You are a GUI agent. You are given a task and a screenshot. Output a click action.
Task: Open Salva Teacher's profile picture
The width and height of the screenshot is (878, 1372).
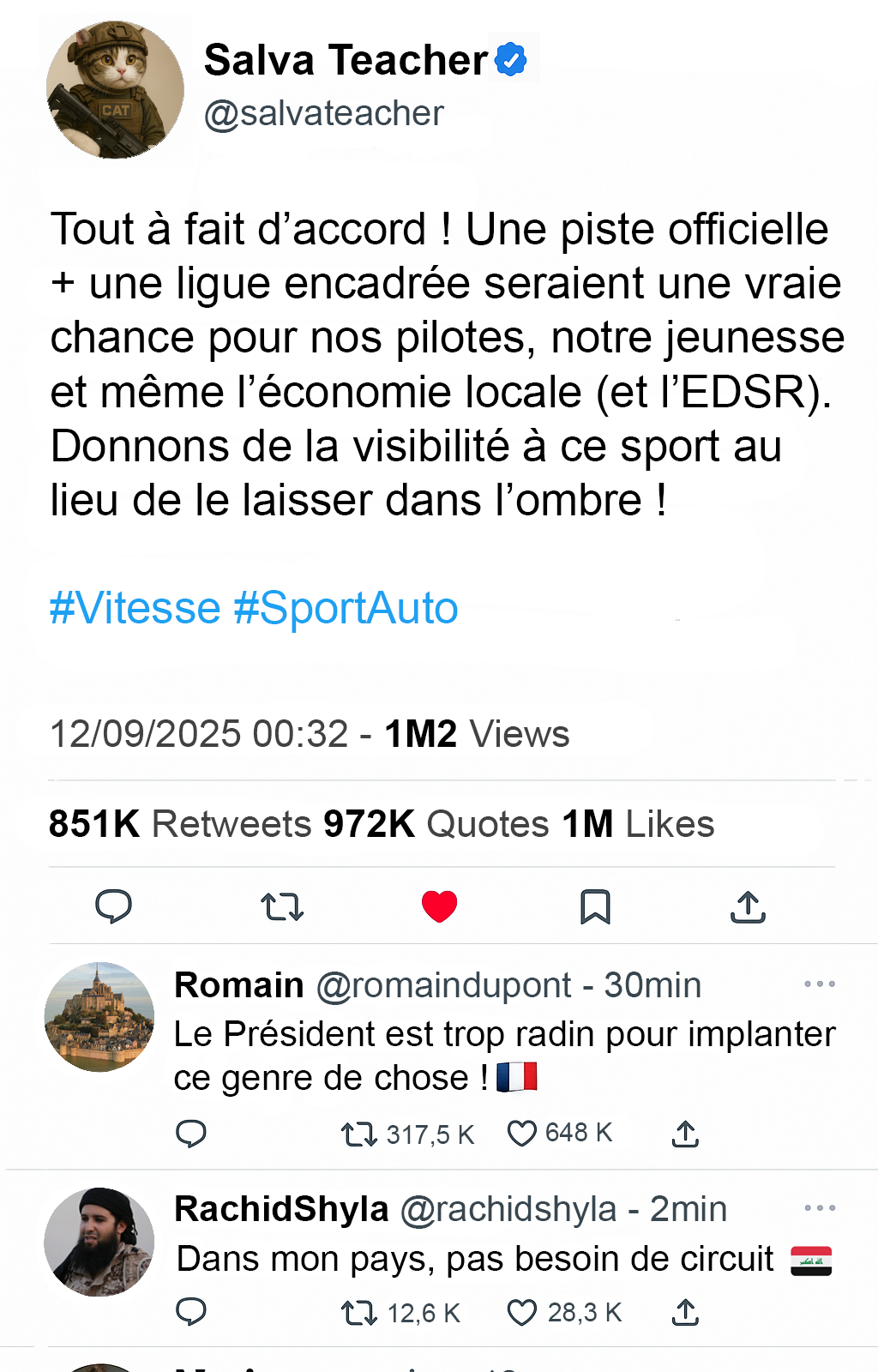[x=115, y=90]
